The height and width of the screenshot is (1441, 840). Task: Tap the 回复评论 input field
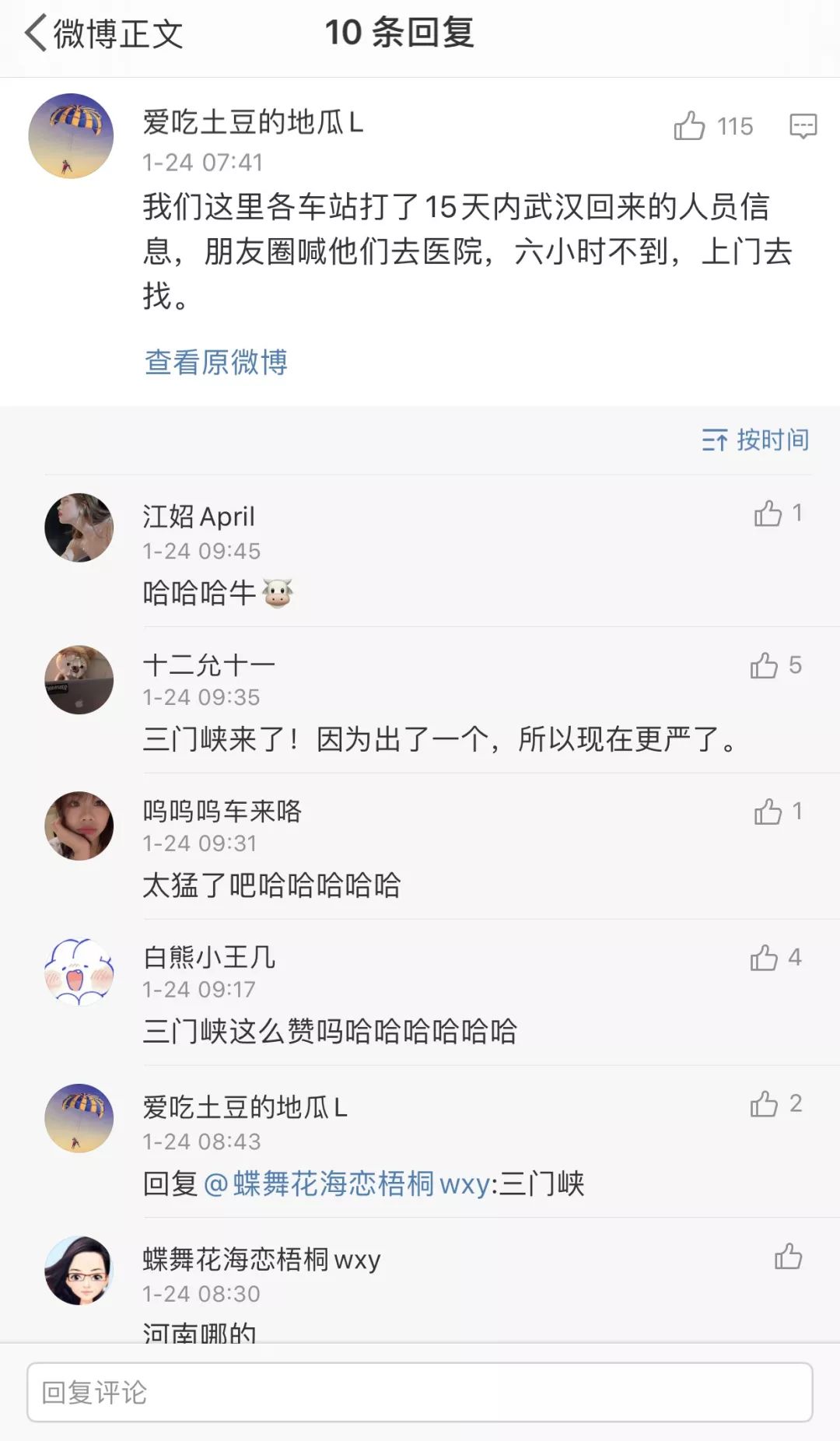coord(420,1392)
